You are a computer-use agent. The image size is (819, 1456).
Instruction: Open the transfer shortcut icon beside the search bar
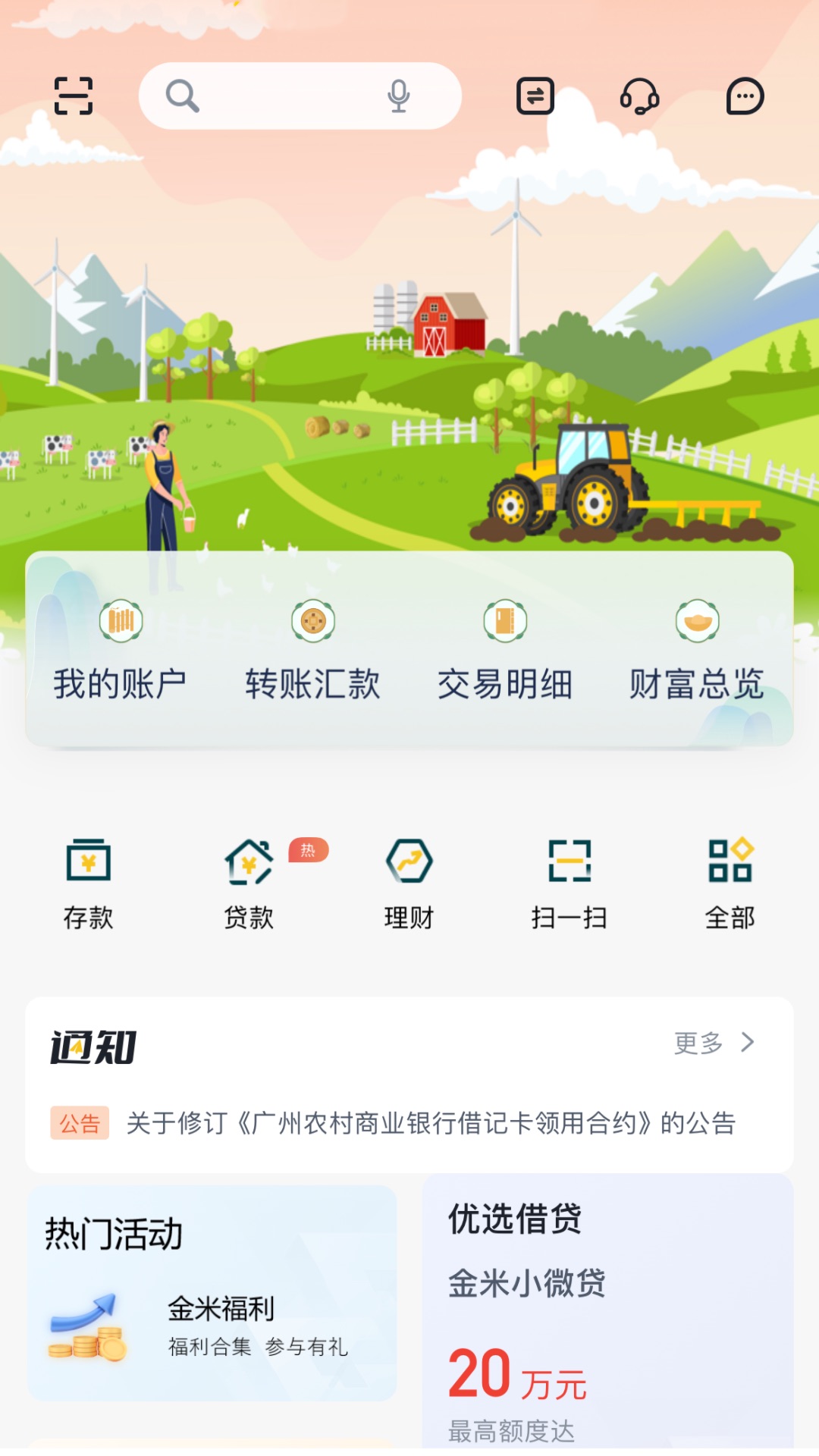click(535, 97)
